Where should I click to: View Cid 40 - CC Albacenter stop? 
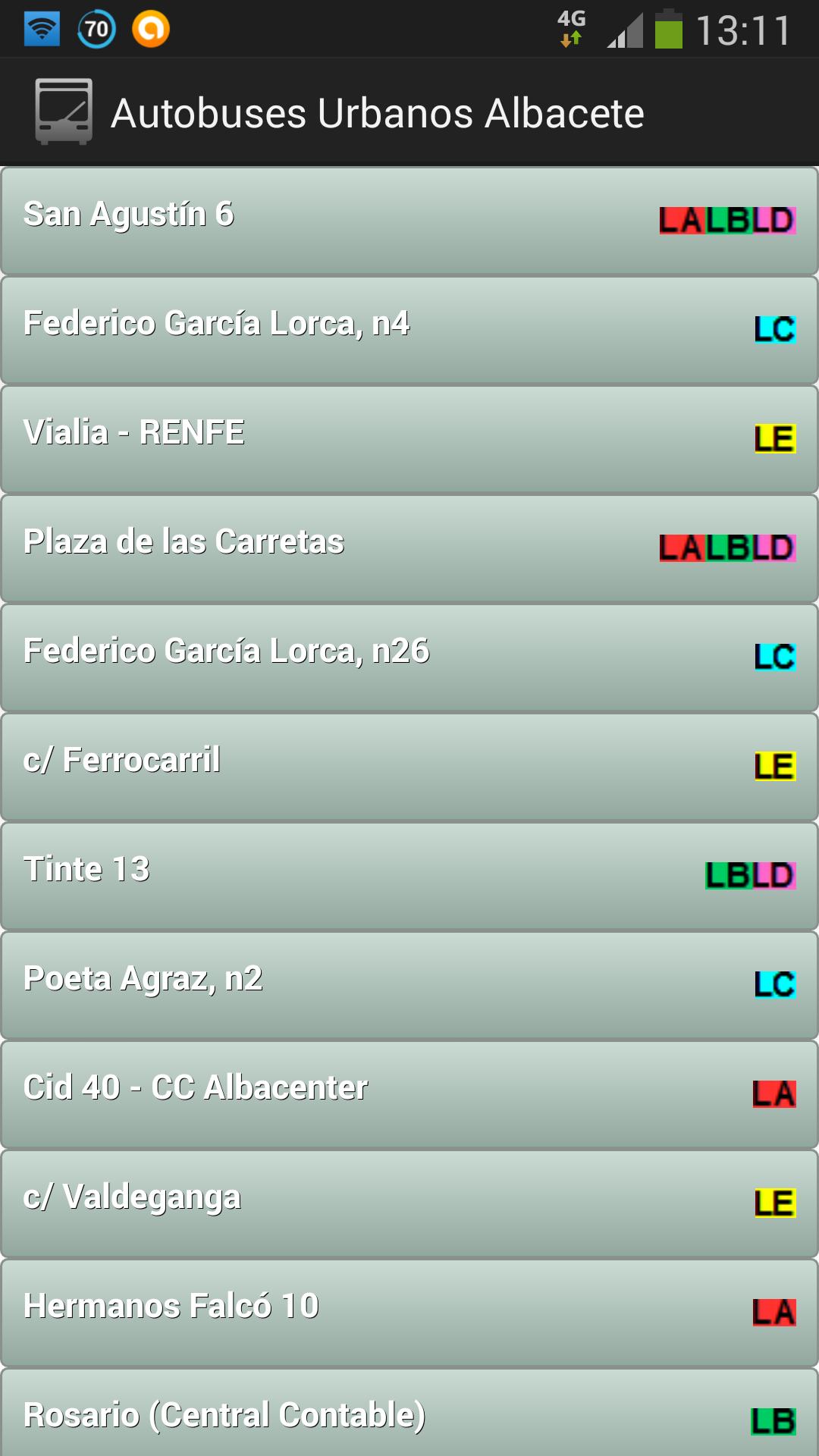409,1094
